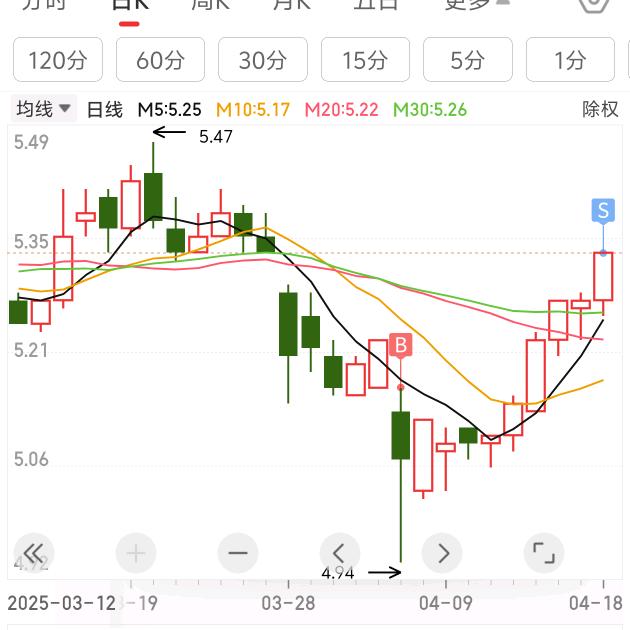Open the 除权 adjustment option
The height and width of the screenshot is (630, 630).
tap(600, 109)
